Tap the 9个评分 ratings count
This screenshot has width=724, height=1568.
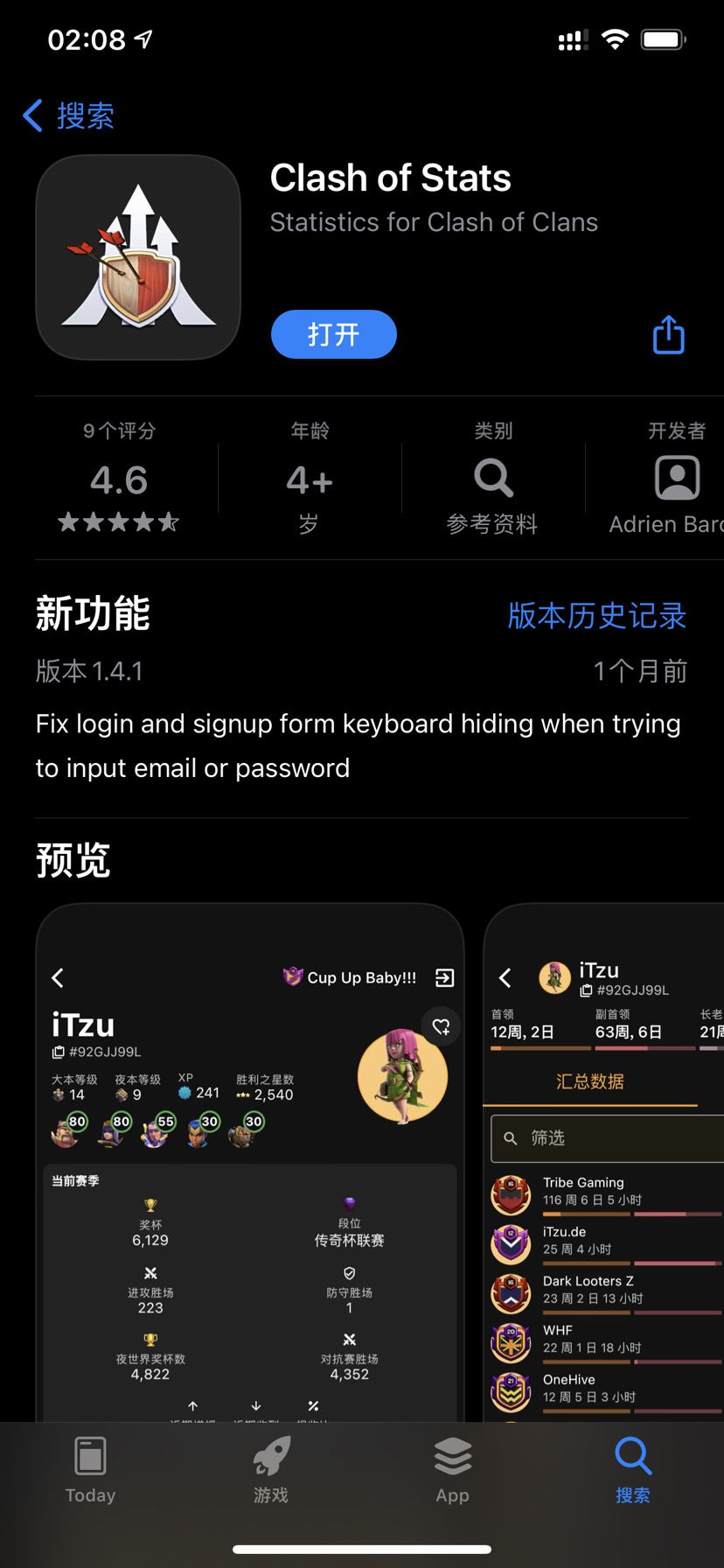point(119,430)
